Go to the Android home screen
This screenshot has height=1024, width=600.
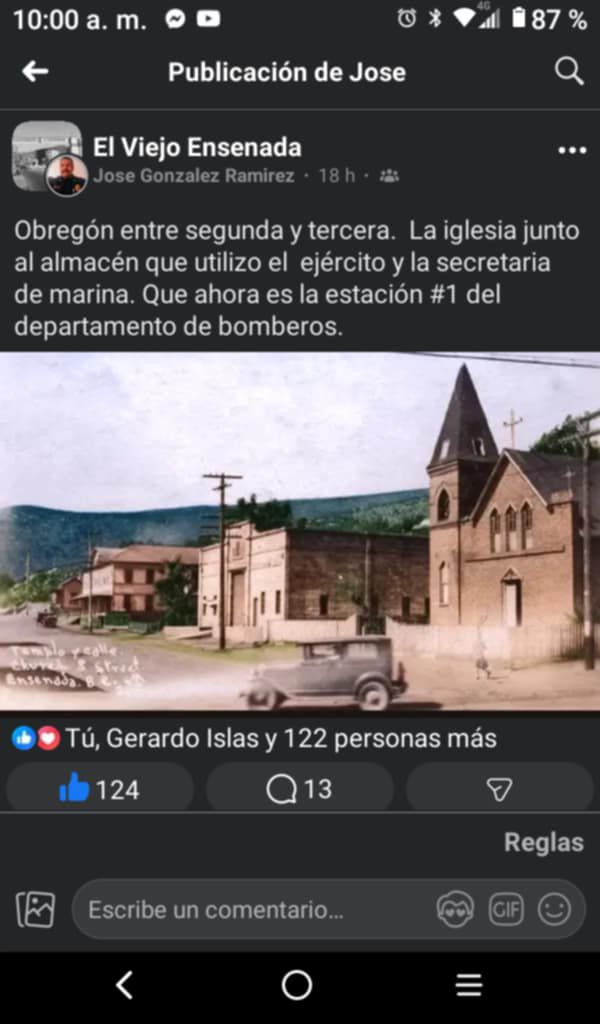[x=297, y=985]
